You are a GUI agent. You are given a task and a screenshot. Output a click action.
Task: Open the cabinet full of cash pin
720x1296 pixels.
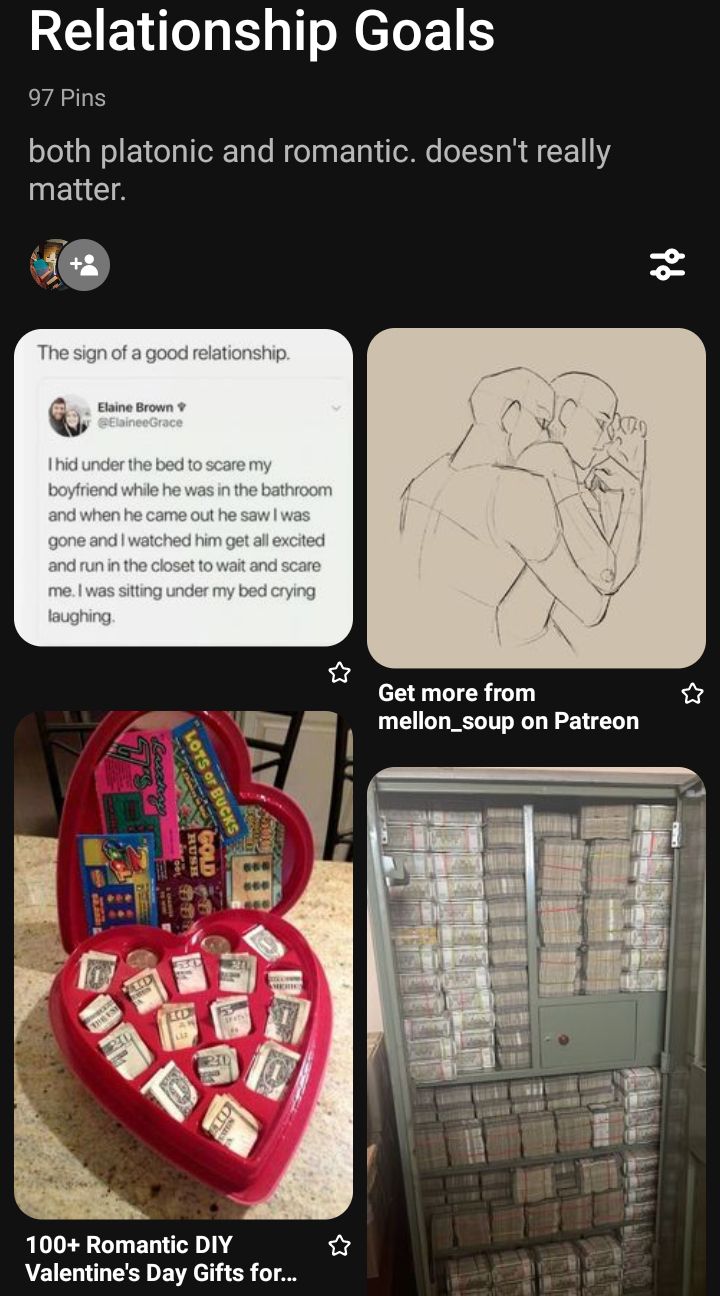point(536,1030)
